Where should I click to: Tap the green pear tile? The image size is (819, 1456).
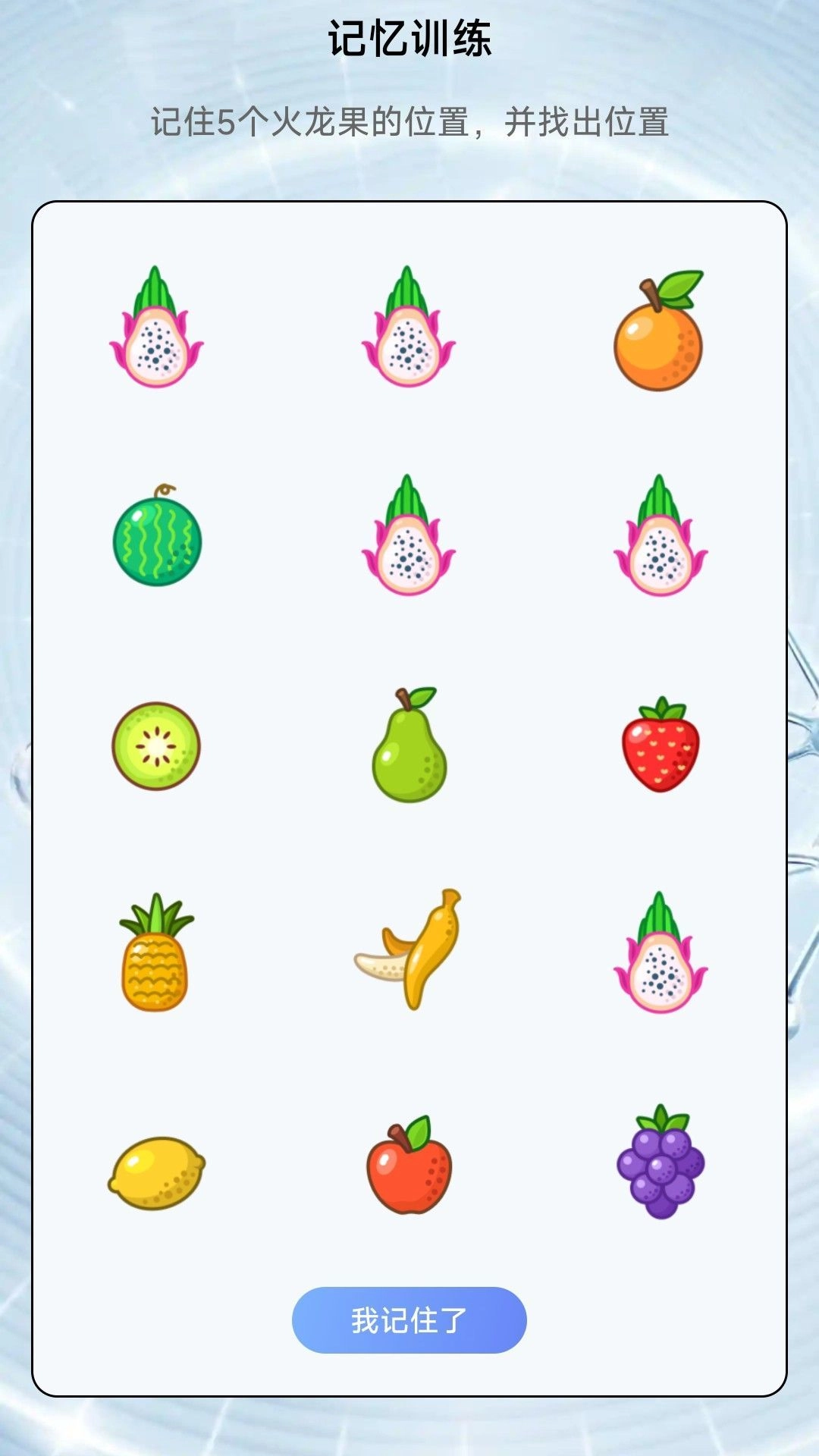[x=409, y=747]
